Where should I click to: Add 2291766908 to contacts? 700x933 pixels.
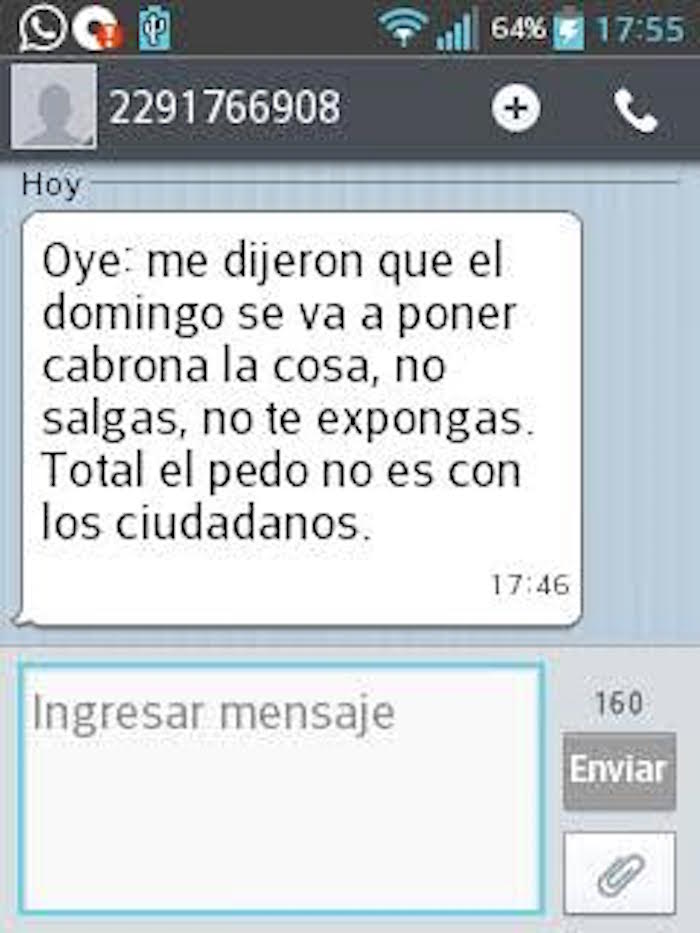(516, 109)
